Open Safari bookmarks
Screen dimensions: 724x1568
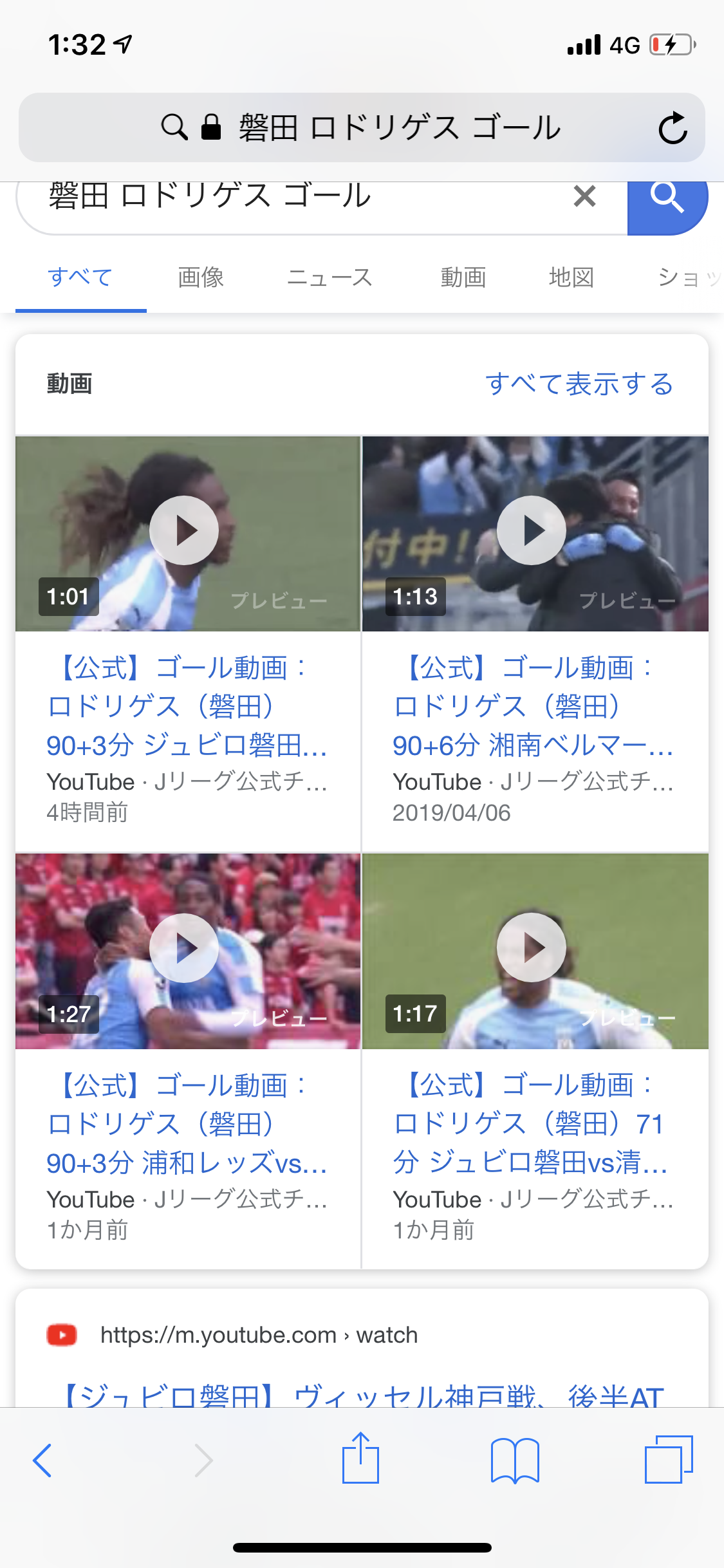515,1461
